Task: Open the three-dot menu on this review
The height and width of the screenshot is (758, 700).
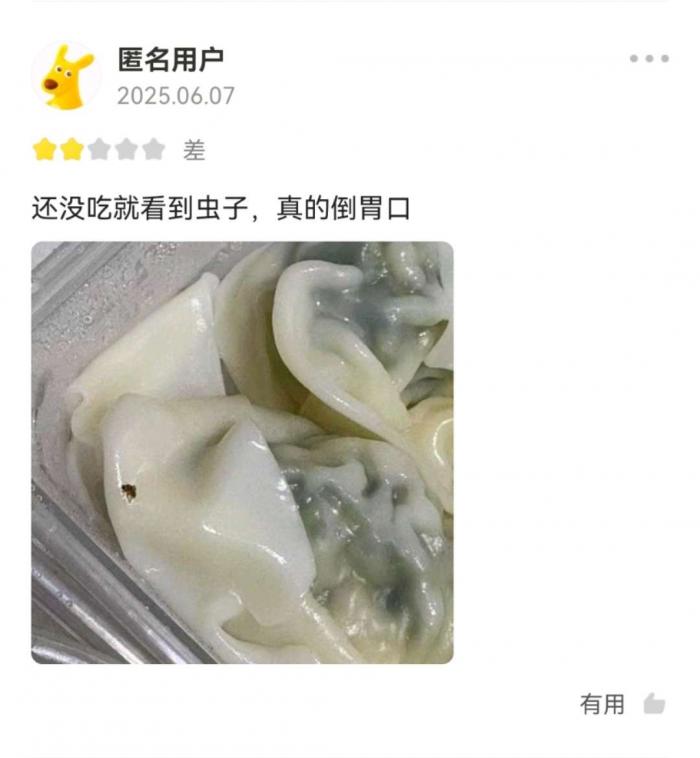Action: pos(649,59)
